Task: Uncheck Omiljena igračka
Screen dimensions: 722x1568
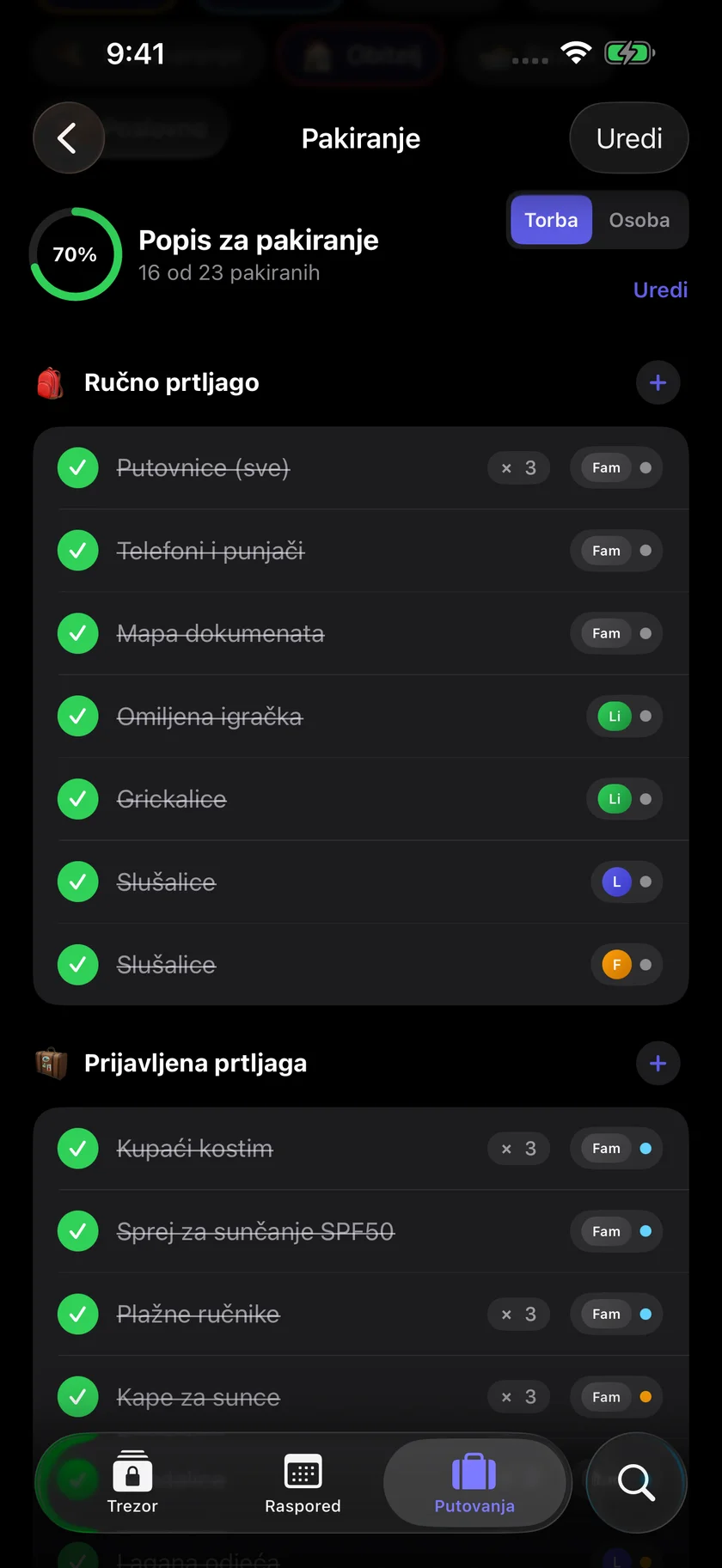Action: point(77,716)
